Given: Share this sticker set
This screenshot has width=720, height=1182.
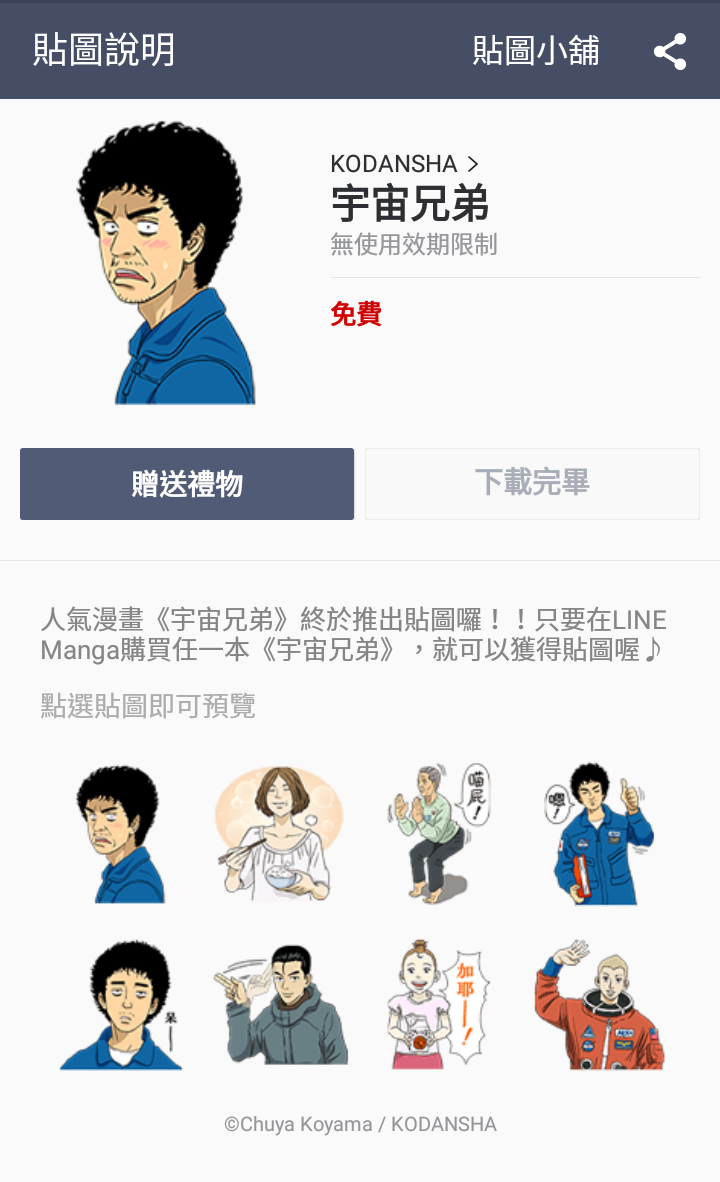Looking at the screenshot, I should [x=670, y=51].
